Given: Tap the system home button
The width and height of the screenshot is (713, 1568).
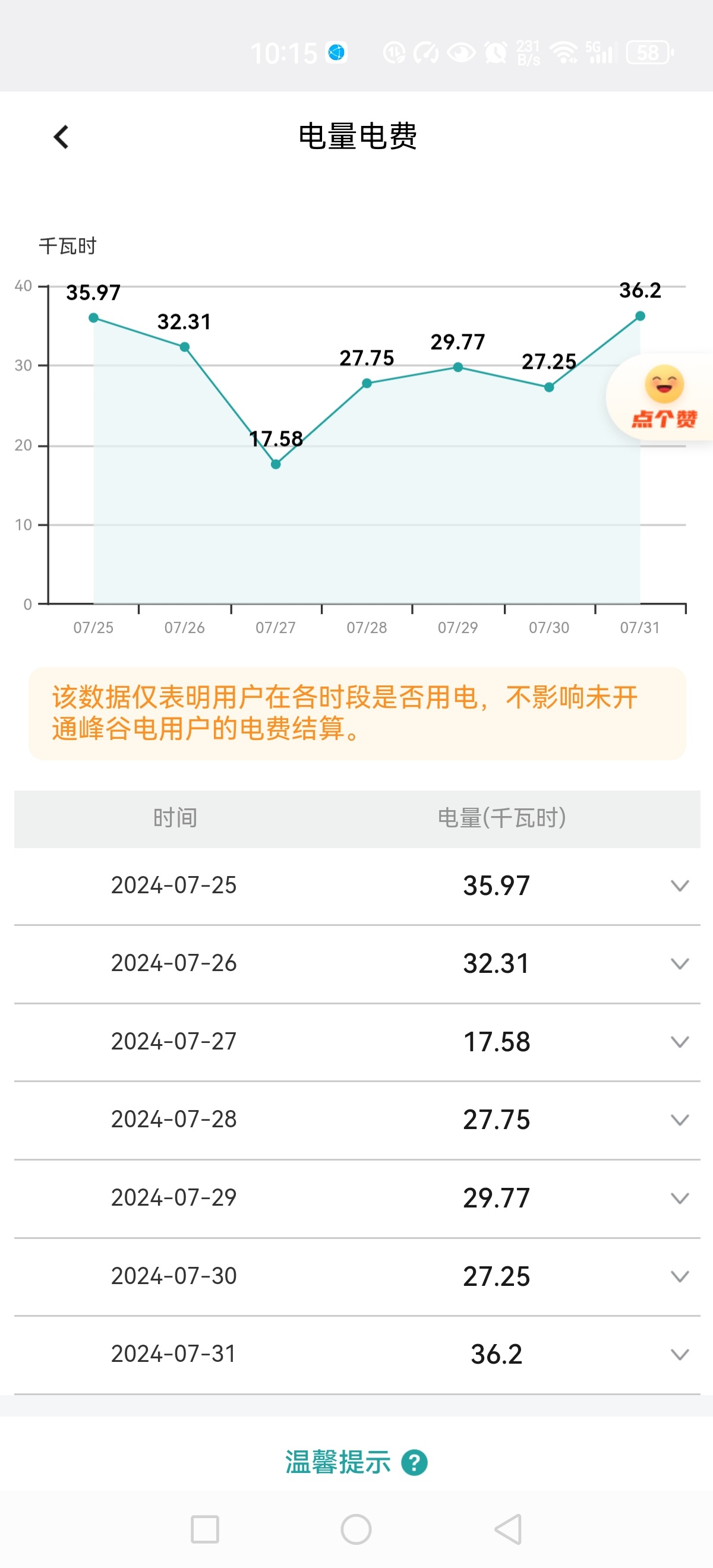Looking at the screenshot, I should click(356, 1529).
